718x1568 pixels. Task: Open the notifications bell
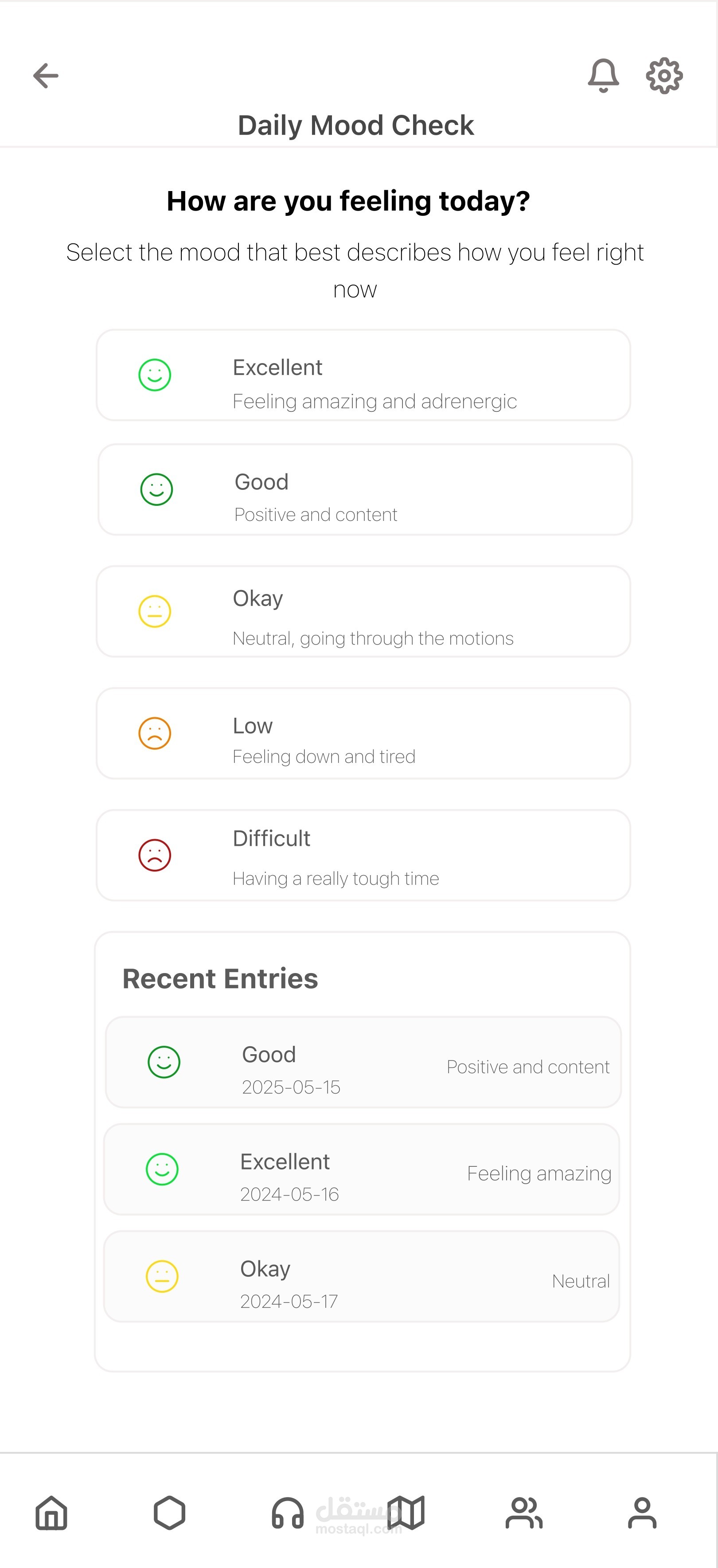tap(603, 75)
